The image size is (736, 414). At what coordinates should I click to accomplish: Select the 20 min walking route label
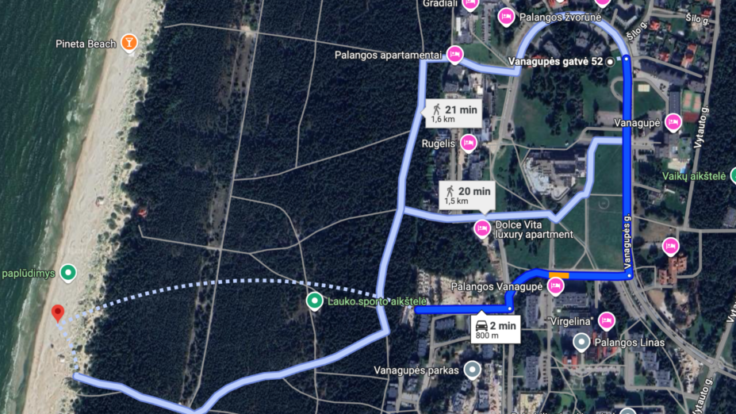(466, 195)
